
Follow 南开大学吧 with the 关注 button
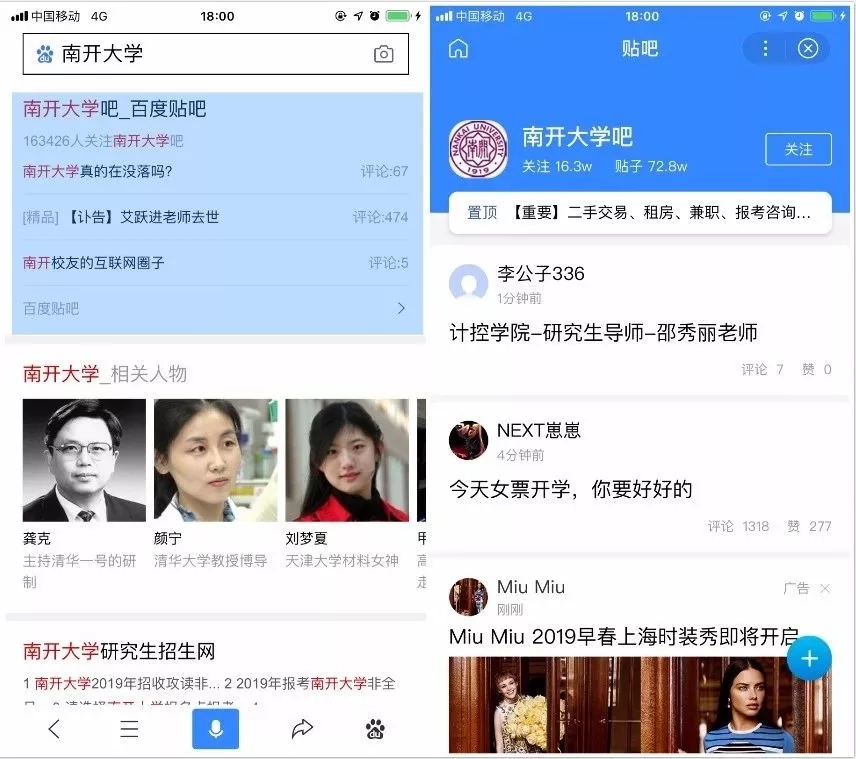pos(798,149)
